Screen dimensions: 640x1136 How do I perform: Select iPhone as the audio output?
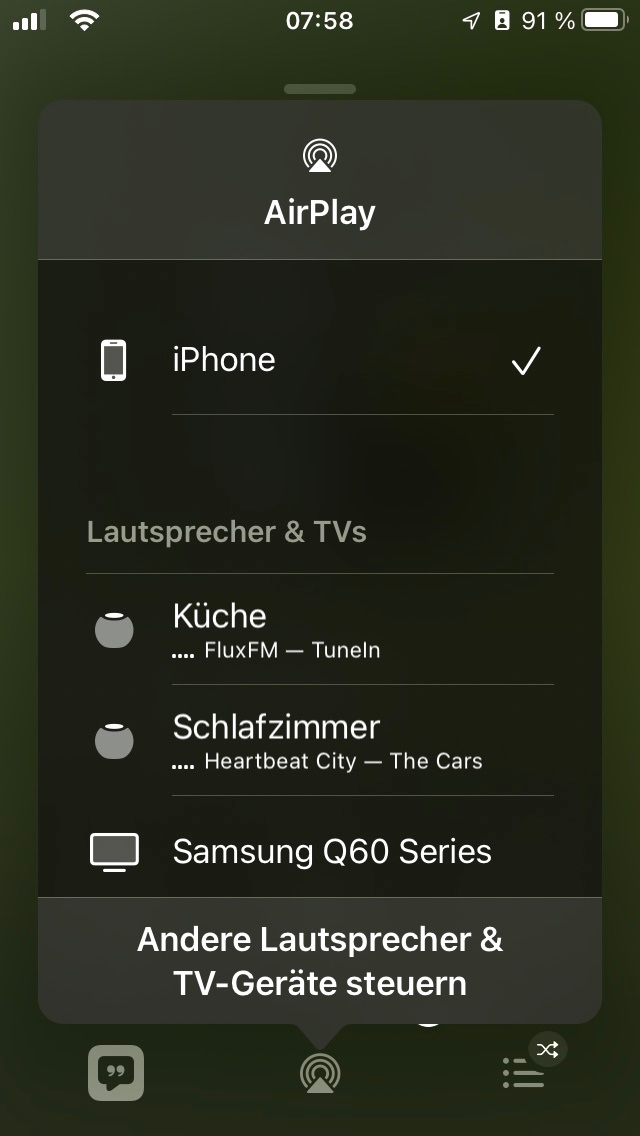pyautogui.click(x=320, y=361)
